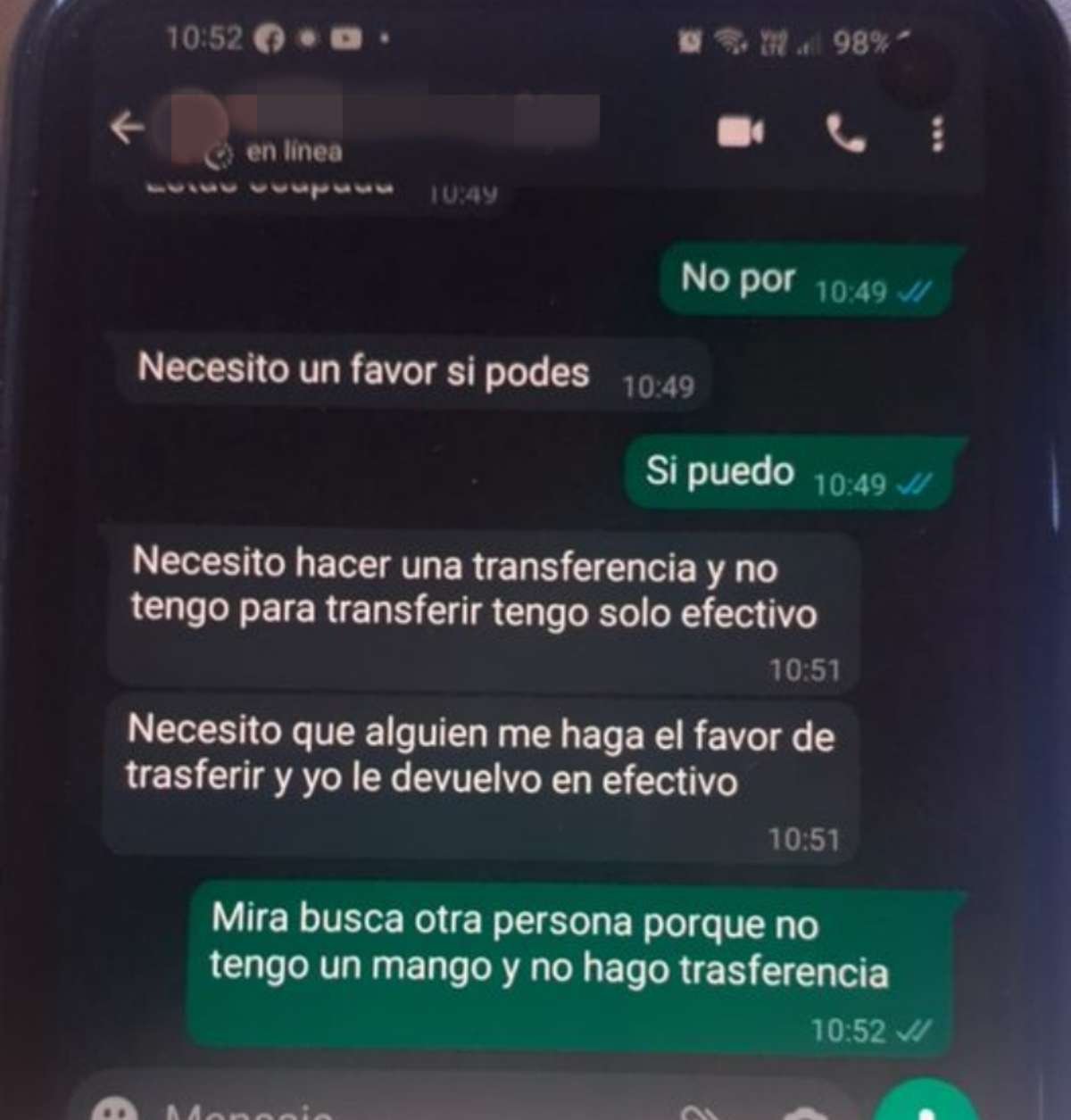
Task: Tap the Mensaje text input field
Action: click(x=402, y=1109)
